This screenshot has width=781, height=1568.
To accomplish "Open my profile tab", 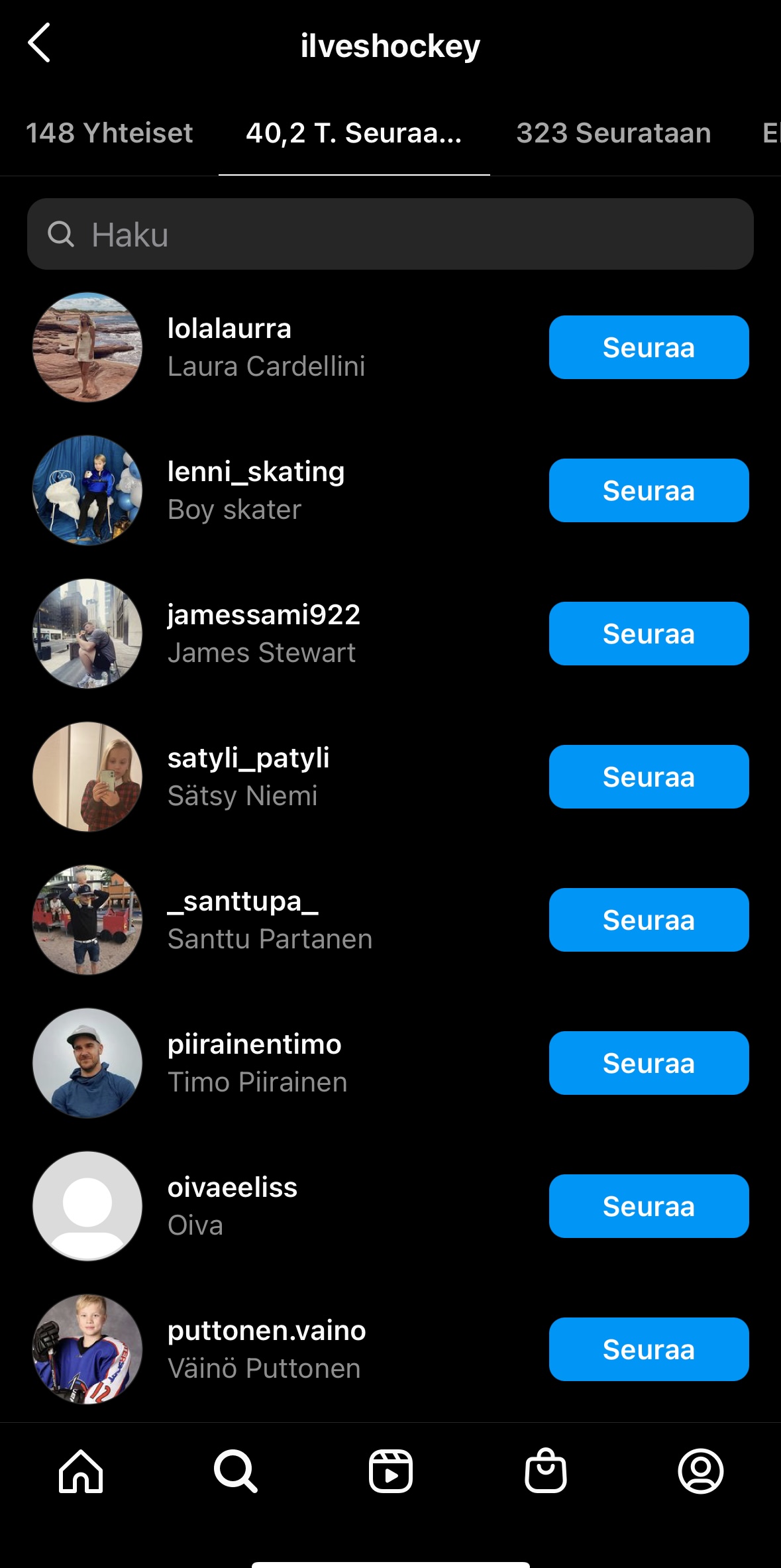I will tap(700, 1471).
